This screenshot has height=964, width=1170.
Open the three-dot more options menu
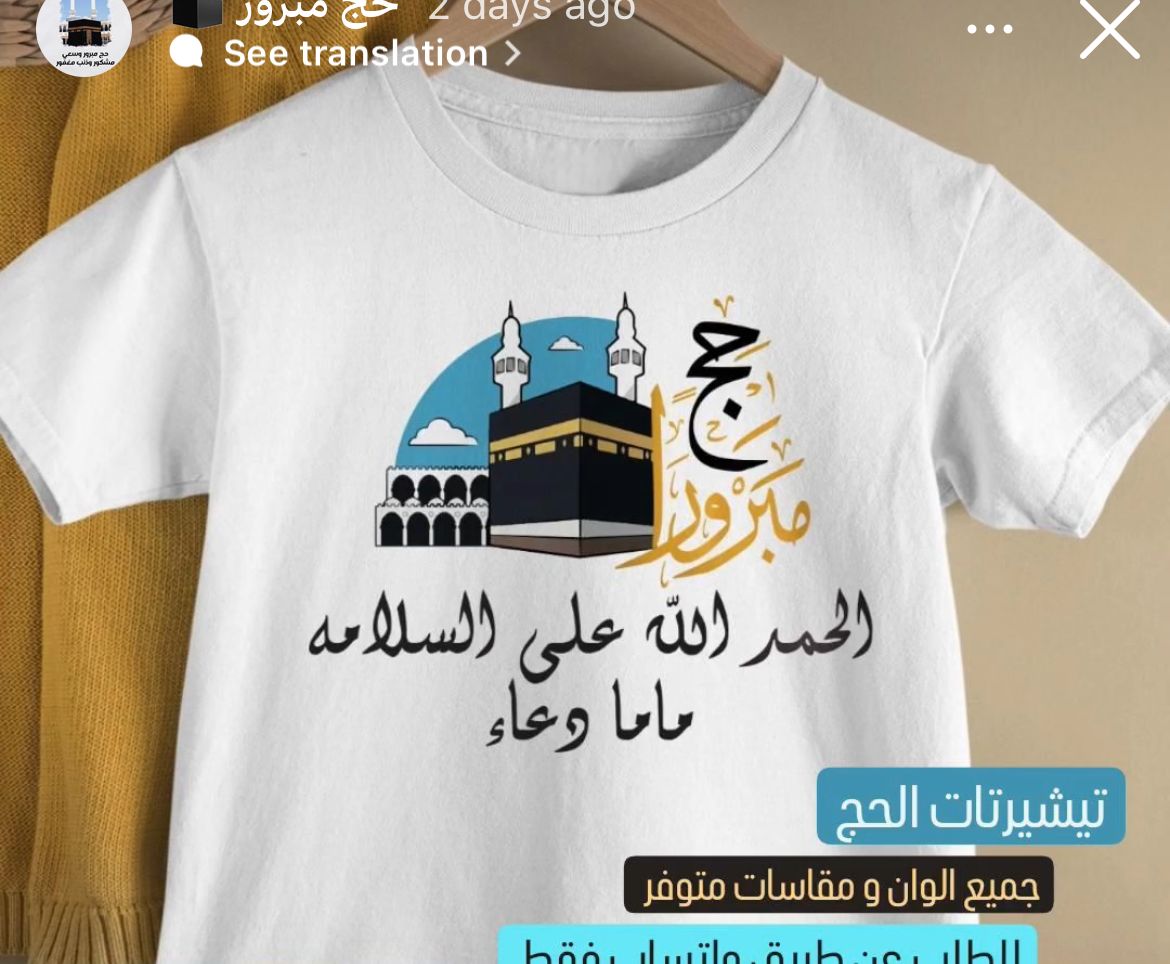[x=990, y=29]
